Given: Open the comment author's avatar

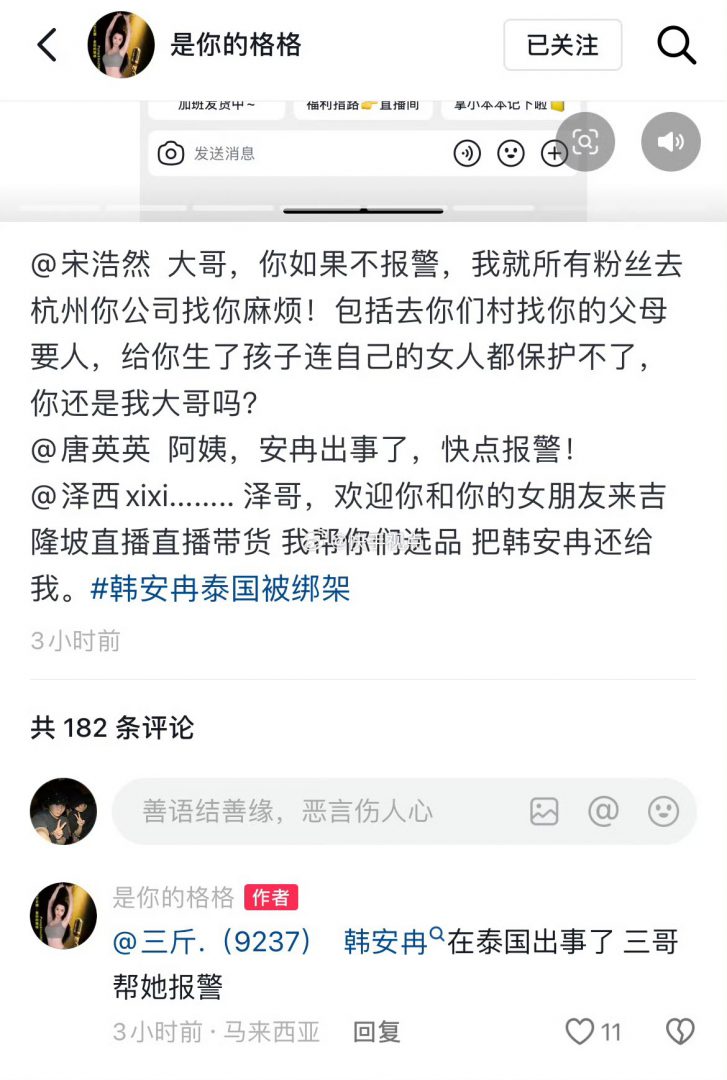Looking at the screenshot, I should tap(64, 915).
